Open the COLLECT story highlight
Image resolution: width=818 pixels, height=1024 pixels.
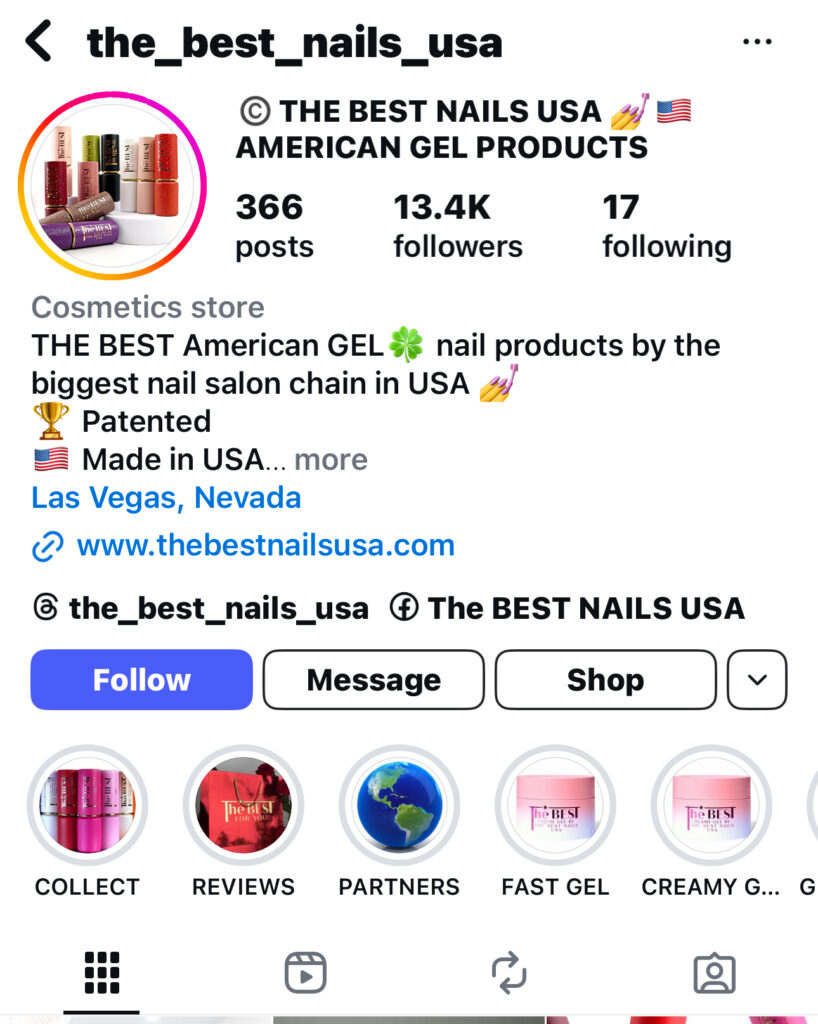pos(87,805)
